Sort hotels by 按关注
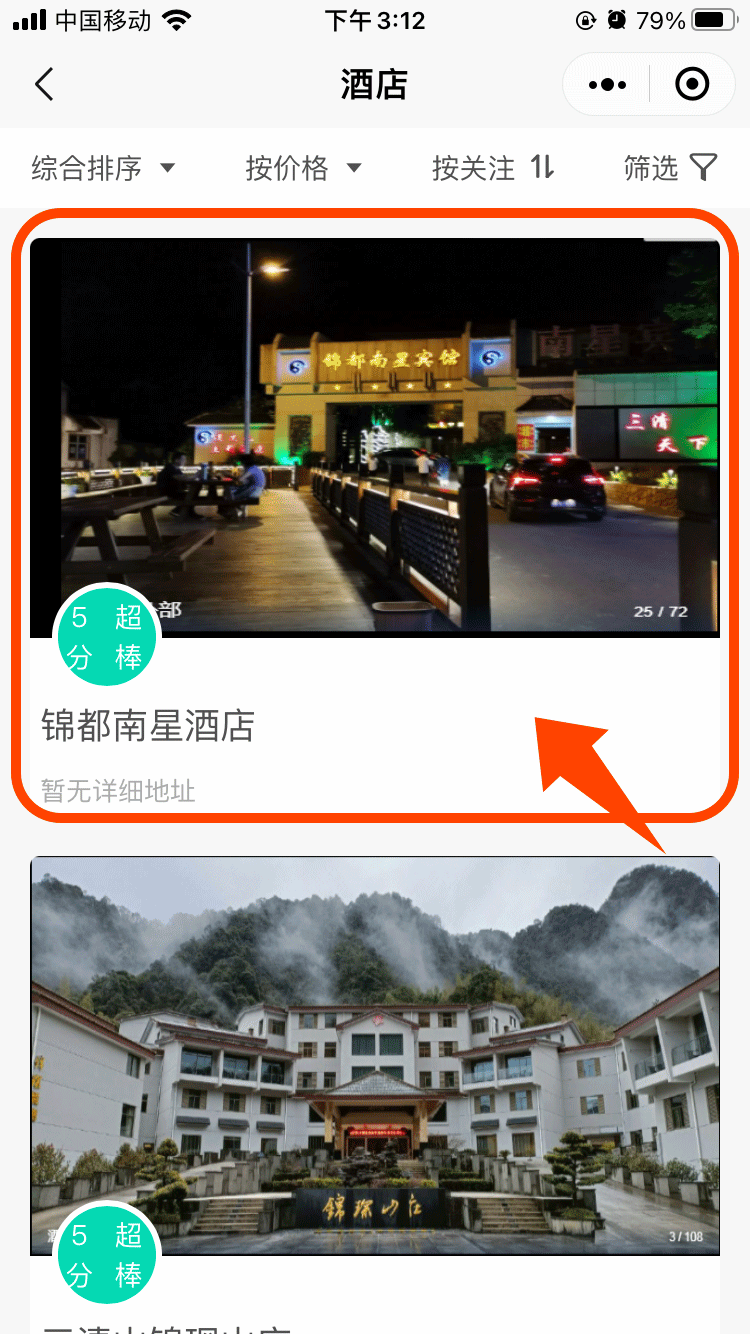Image resolution: width=750 pixels, height=1334 pixels. click(492, 168)
